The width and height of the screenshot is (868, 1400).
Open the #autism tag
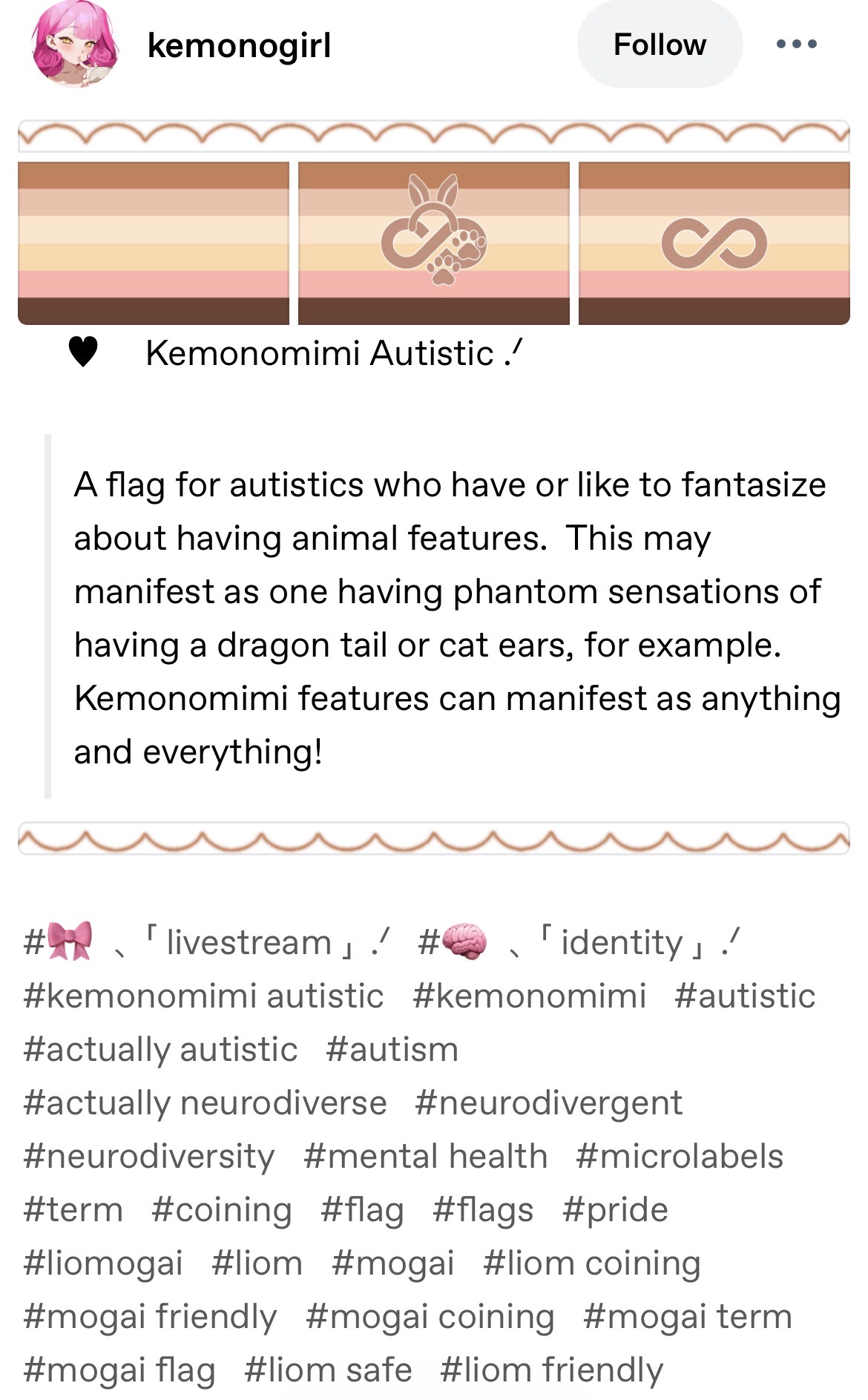[x=392, y=1049]
